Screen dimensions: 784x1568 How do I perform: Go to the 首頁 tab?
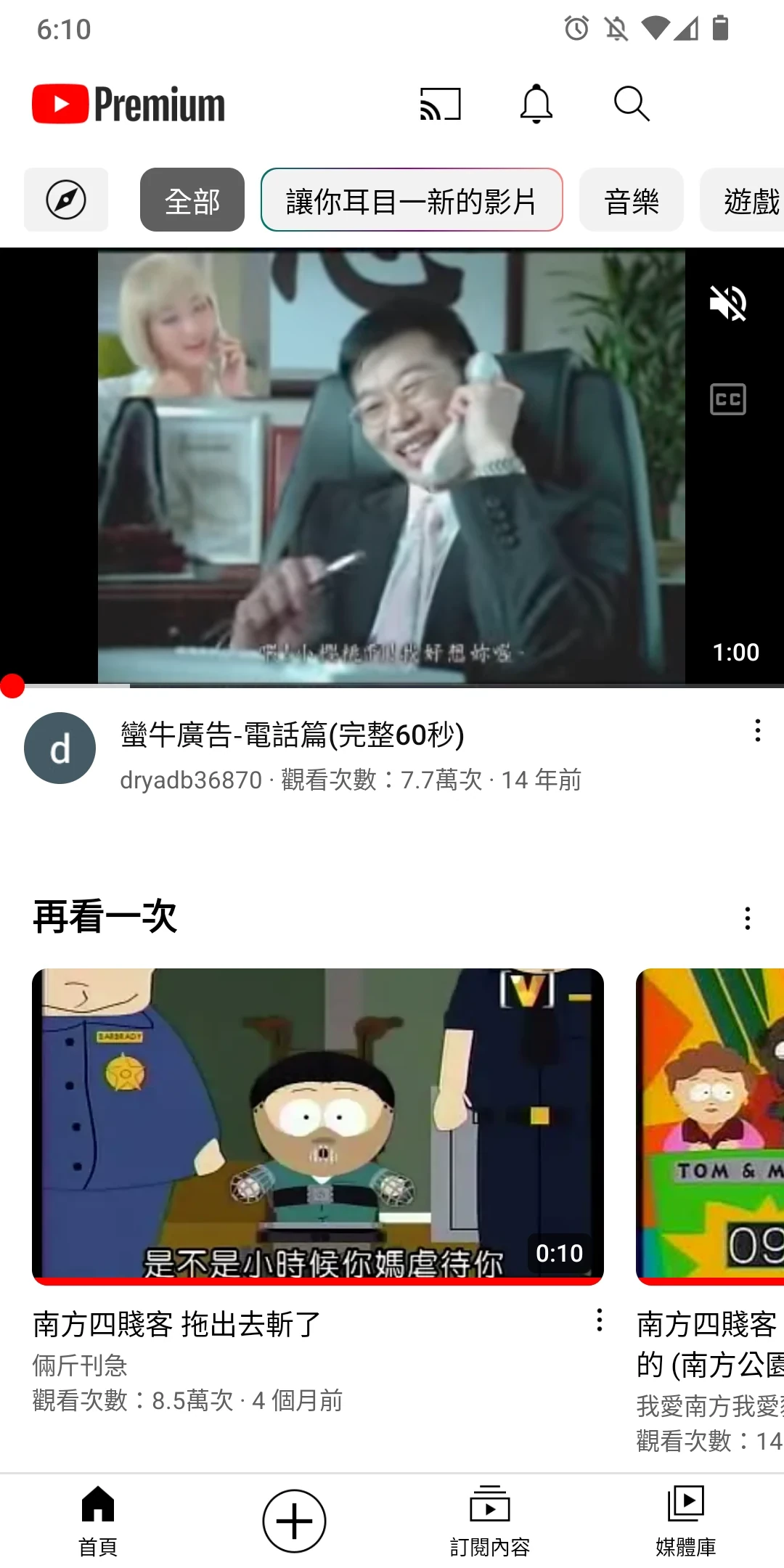coord(98,1521)
